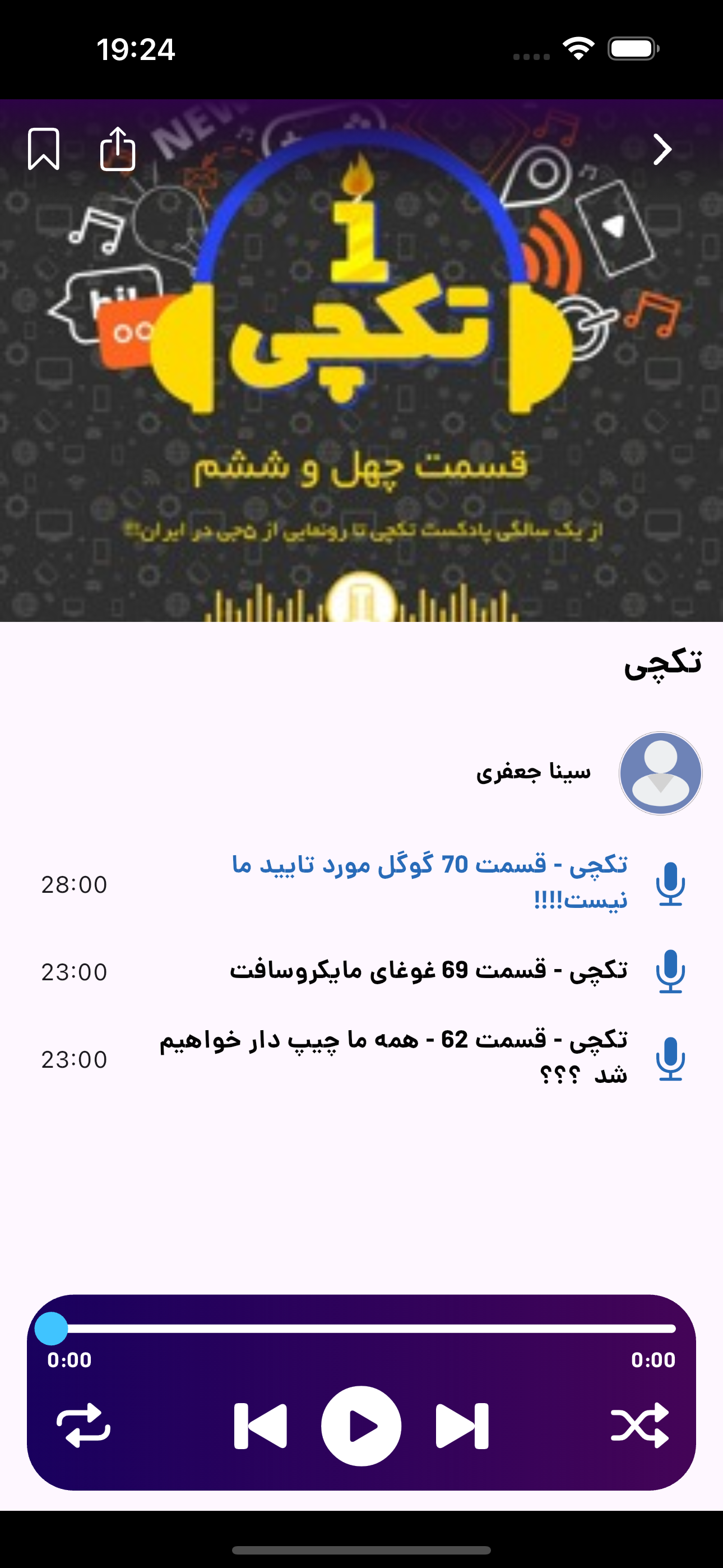This screenshot has height=1568, width=723.
Task: Share this podcast
Action: [118, 149]
